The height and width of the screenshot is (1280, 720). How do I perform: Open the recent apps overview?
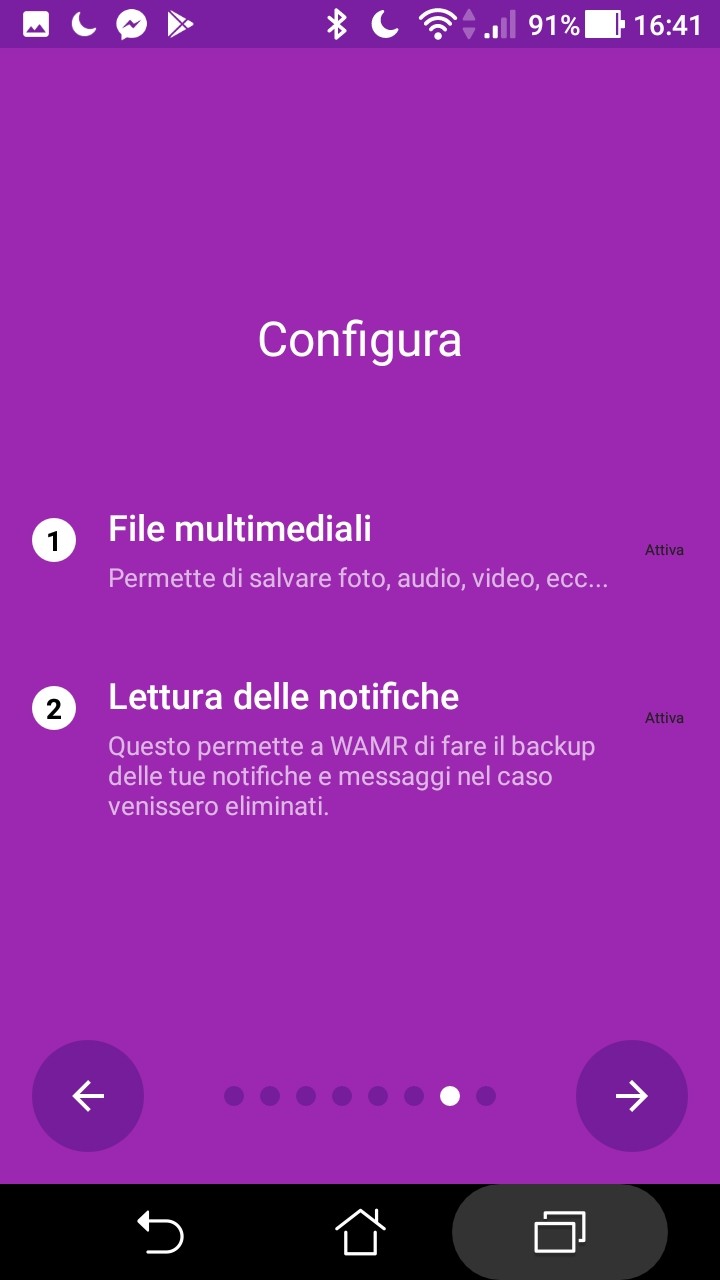click(x=560, y=1232)
